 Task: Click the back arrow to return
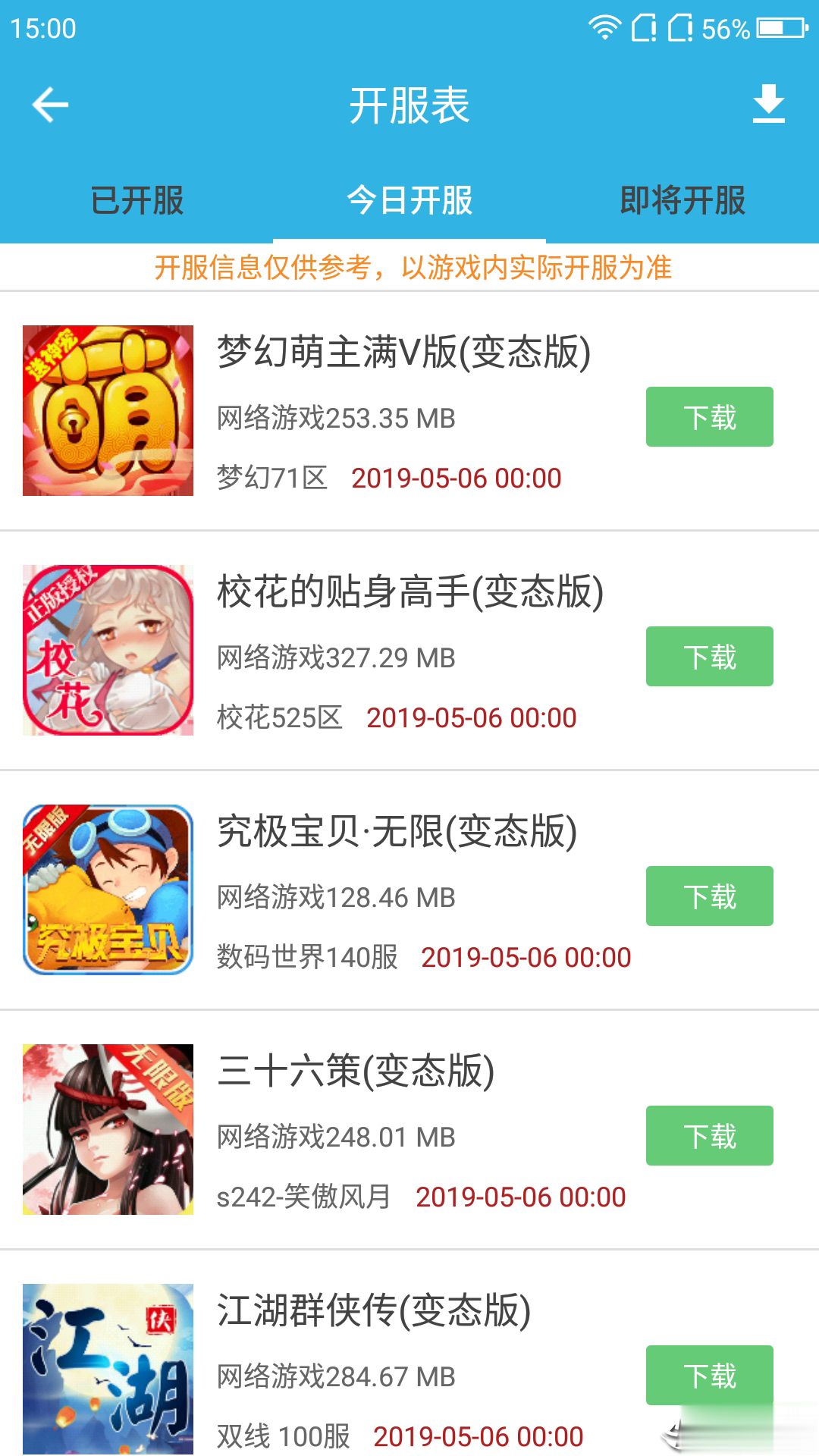[x=49, y=106]
